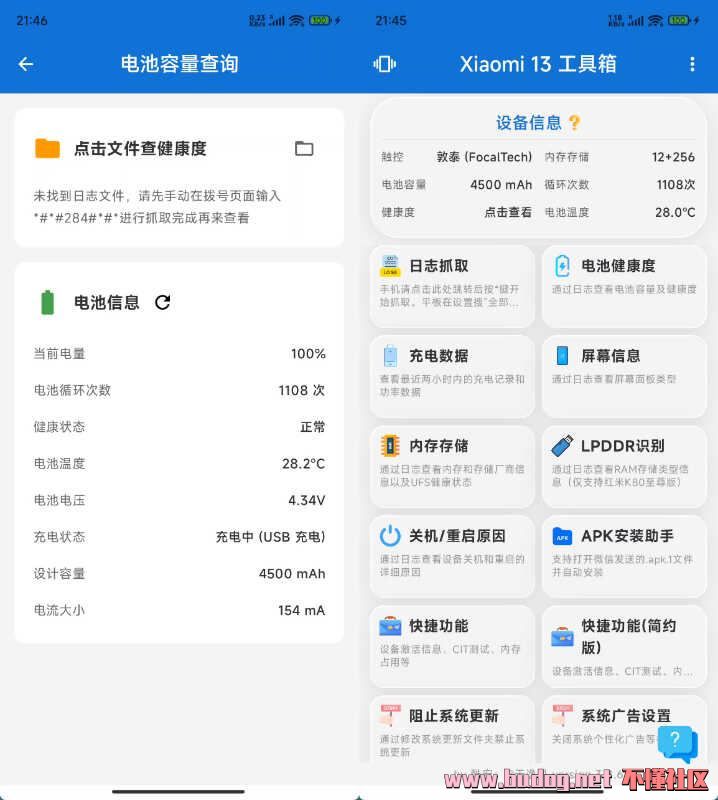Open the 屏幕信息 card

click(624, 375)
